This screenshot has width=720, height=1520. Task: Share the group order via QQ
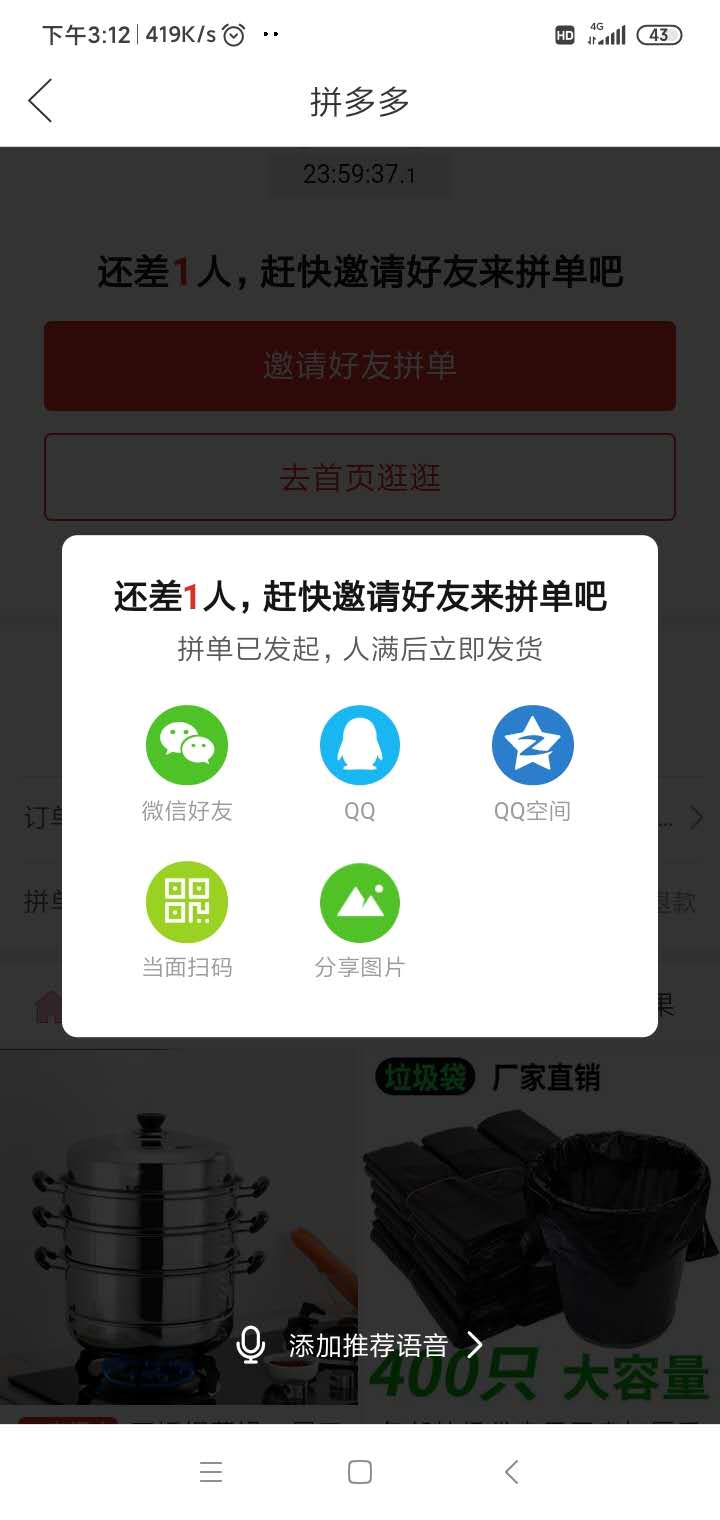360,746
